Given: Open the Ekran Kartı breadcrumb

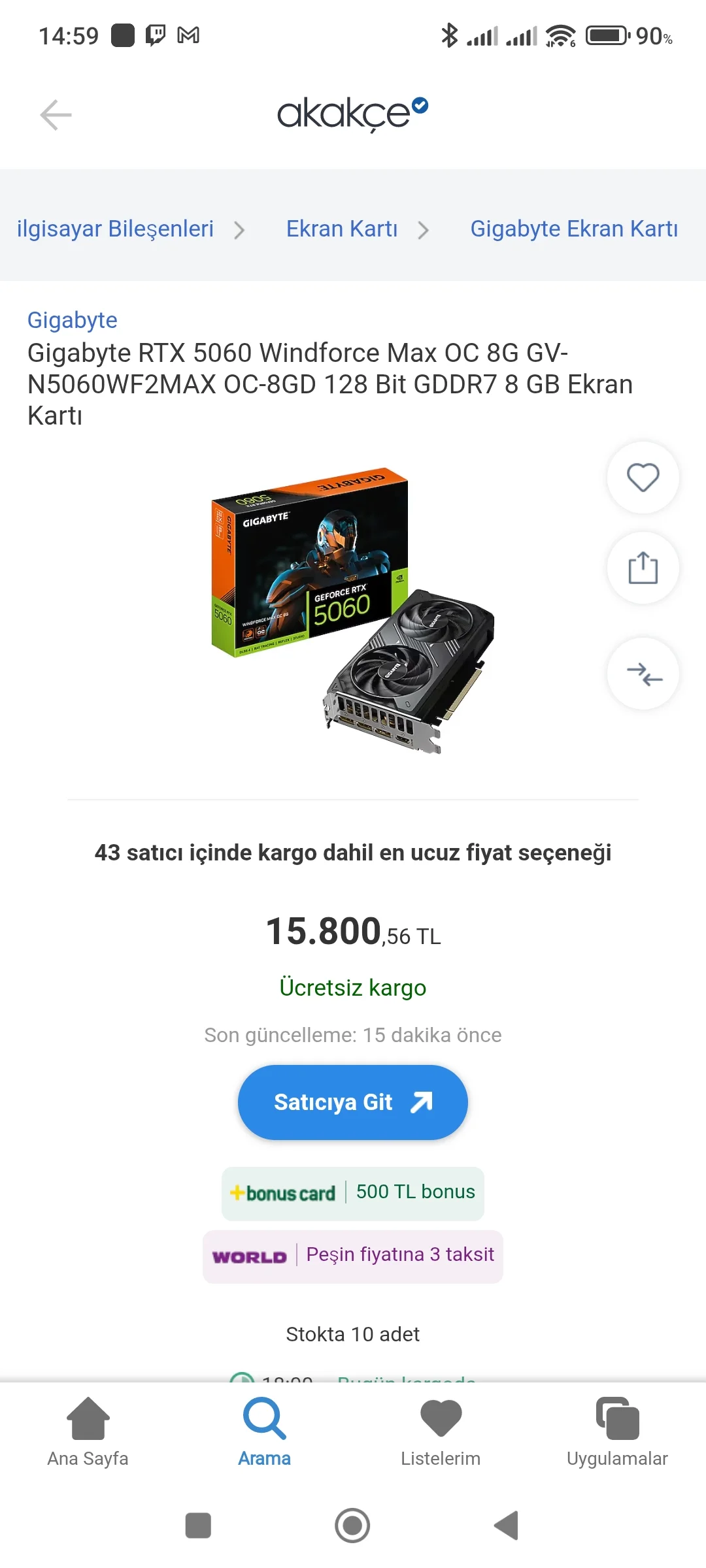Looking at the screenshot, I should coord(342,229).
